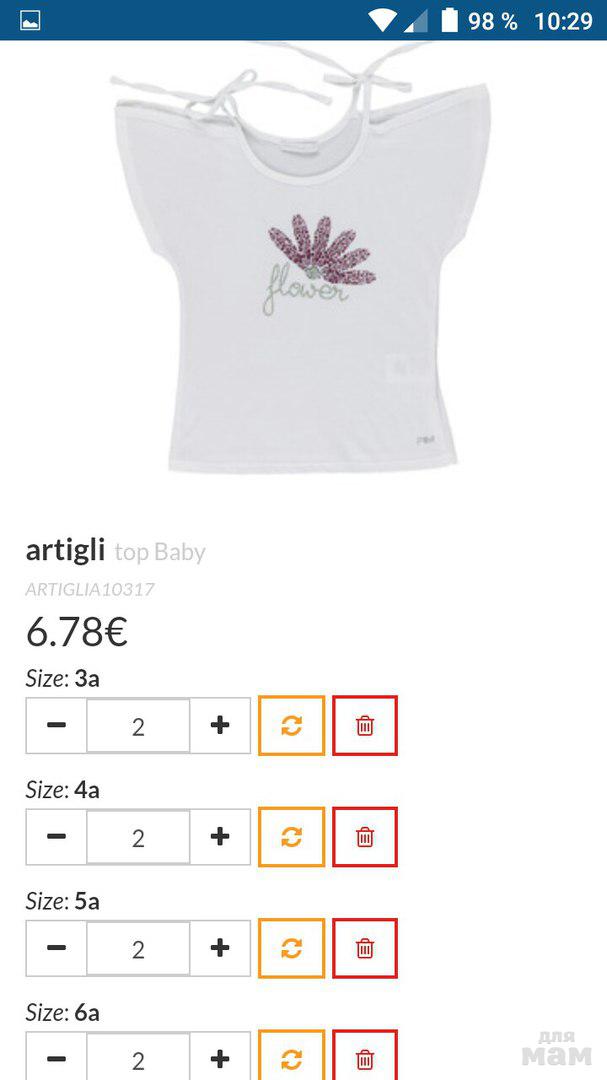Increase quantity for size 3a
Image resolution: width=607 pixels, height=1080 pixels.
coord(220,726)
